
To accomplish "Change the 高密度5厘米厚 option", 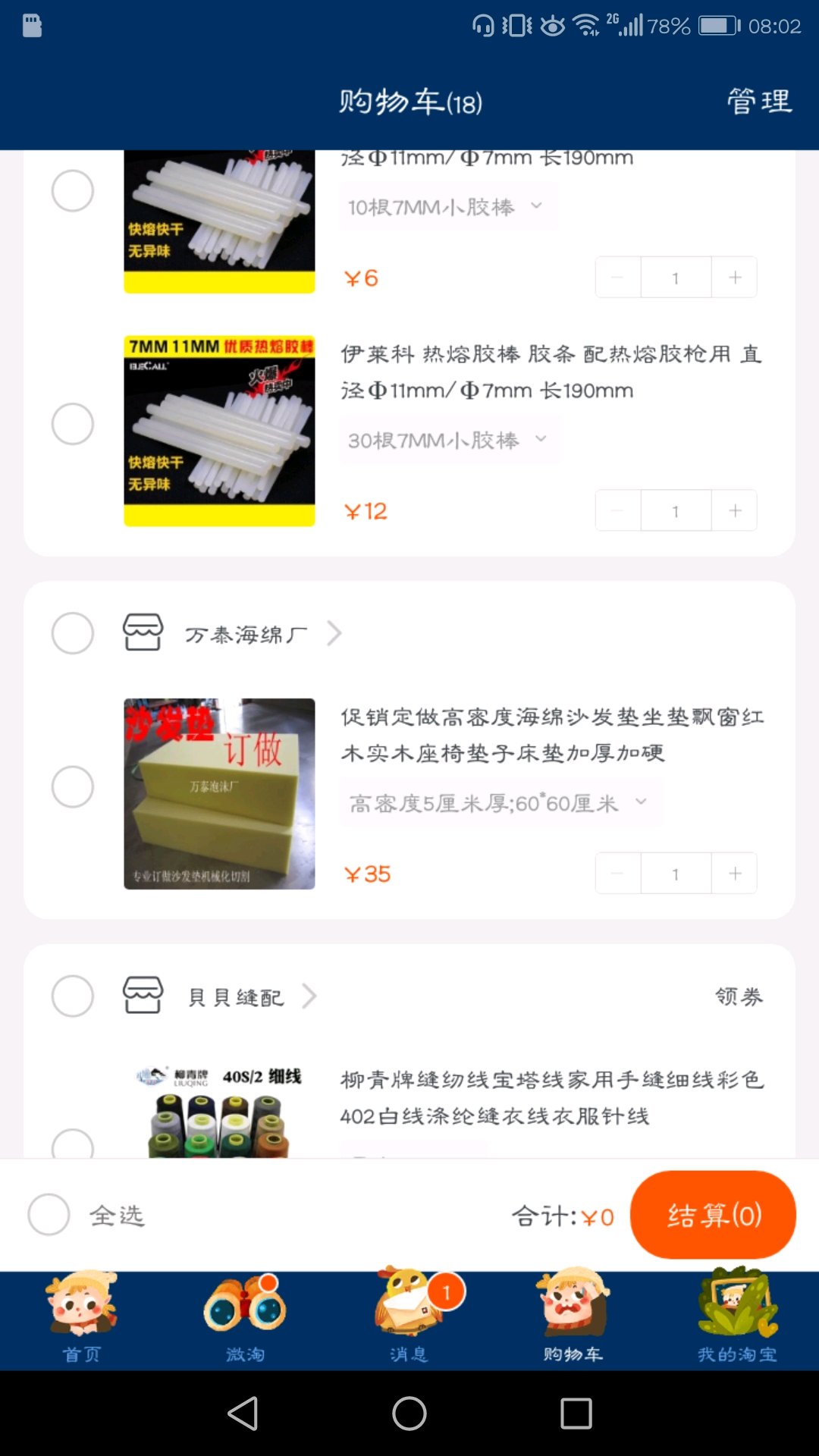I will click(498, 803).
